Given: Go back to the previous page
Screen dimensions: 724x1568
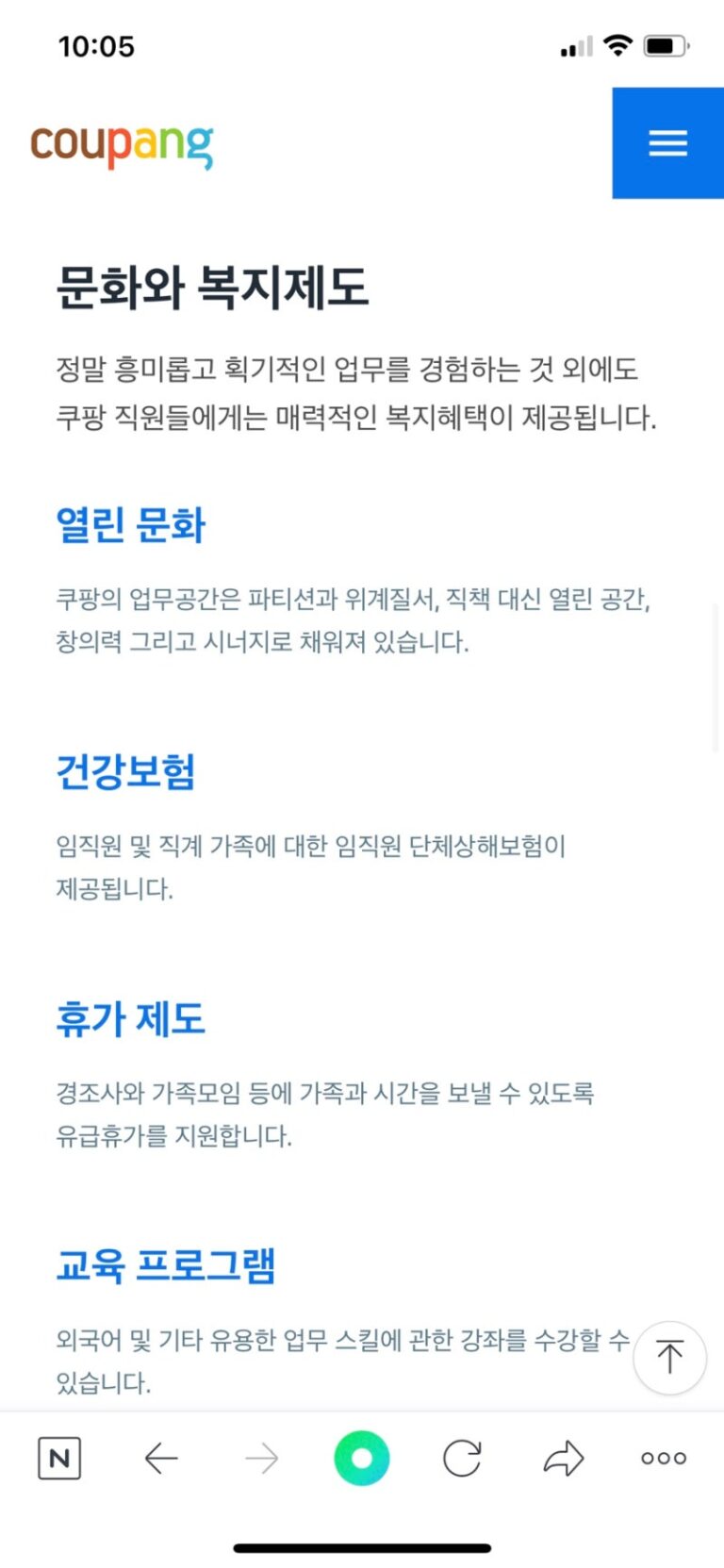Looking at the screenshot, I should [x=161, y=1459].
